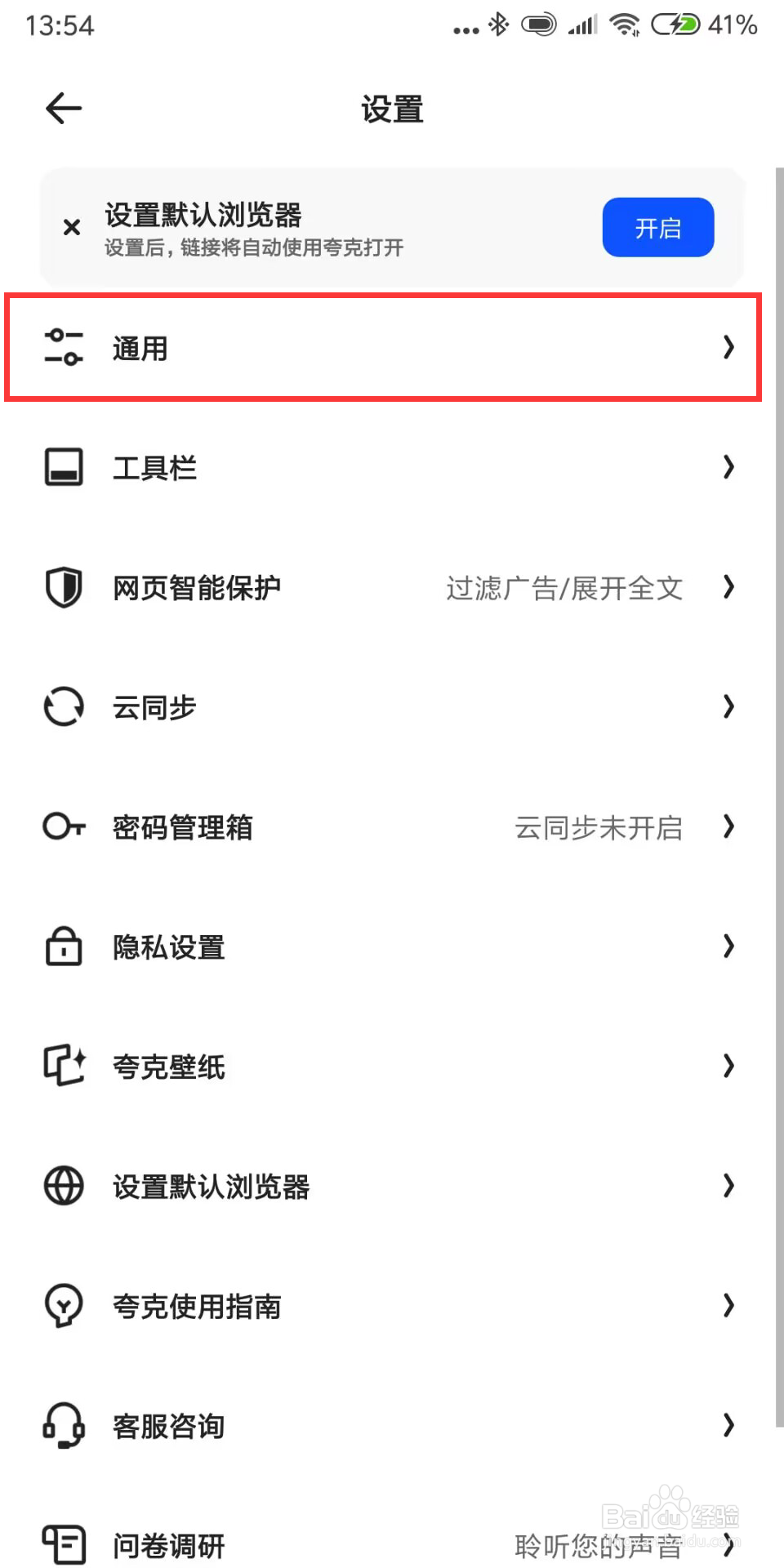The height and width of the screenshot is (1568, 784).
Task: Select the 夸克壁纸 wallpaper icon
Action: pyautogui.click(x=64, y=1066)
